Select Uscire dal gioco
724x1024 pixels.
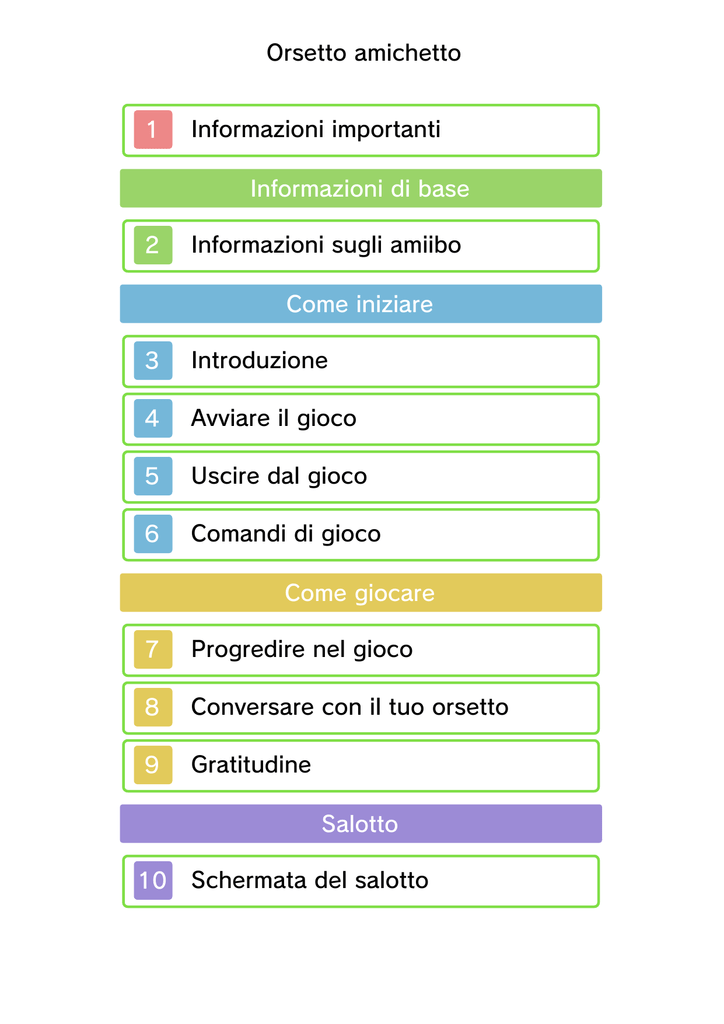click(360, 476)
